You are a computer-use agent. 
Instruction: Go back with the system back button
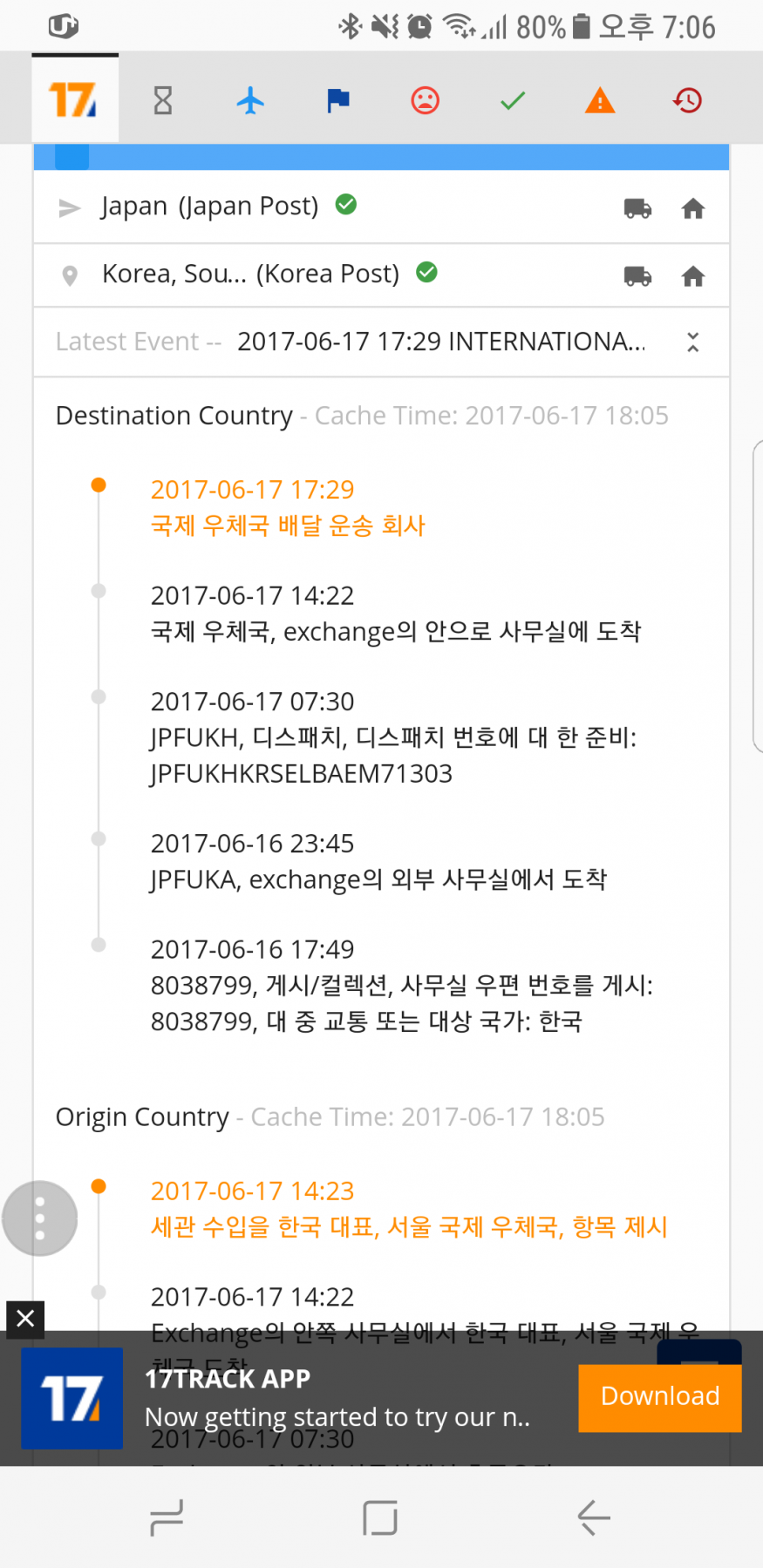pyautogui.click(x=594, y=1517)
